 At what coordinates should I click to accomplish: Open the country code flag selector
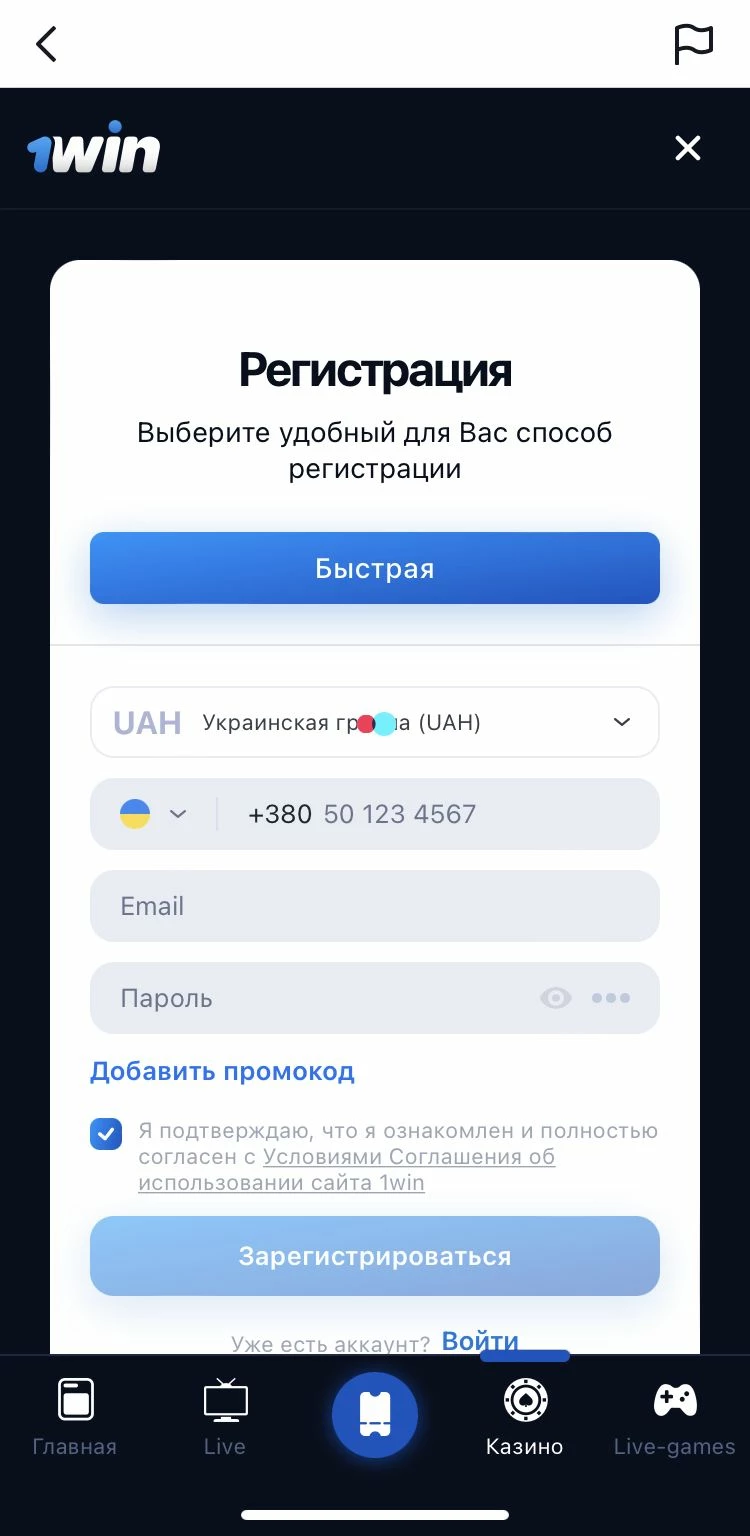[x=153, y=814]
